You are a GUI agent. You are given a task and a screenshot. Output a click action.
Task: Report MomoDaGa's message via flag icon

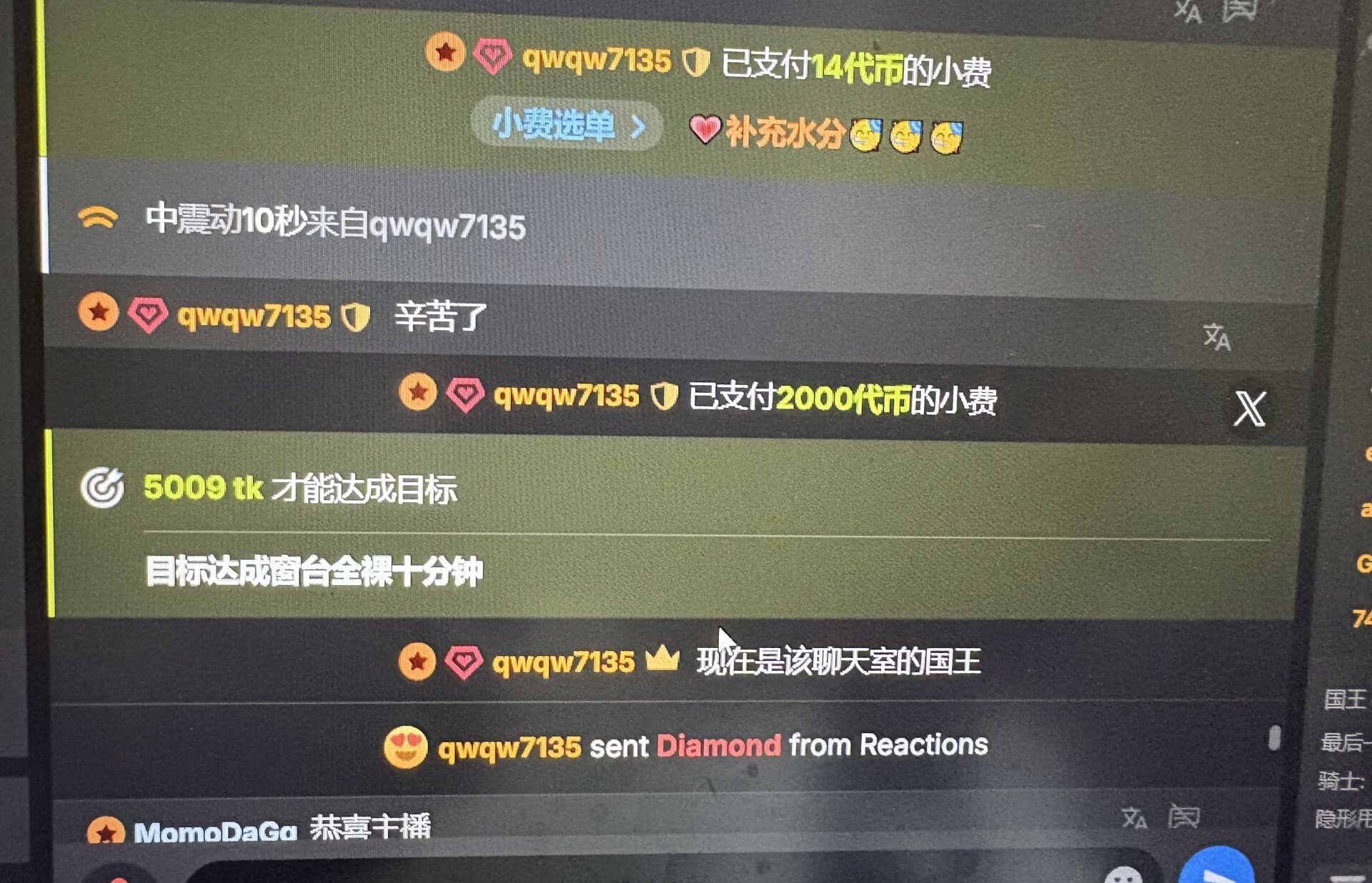click(1183, 816)
